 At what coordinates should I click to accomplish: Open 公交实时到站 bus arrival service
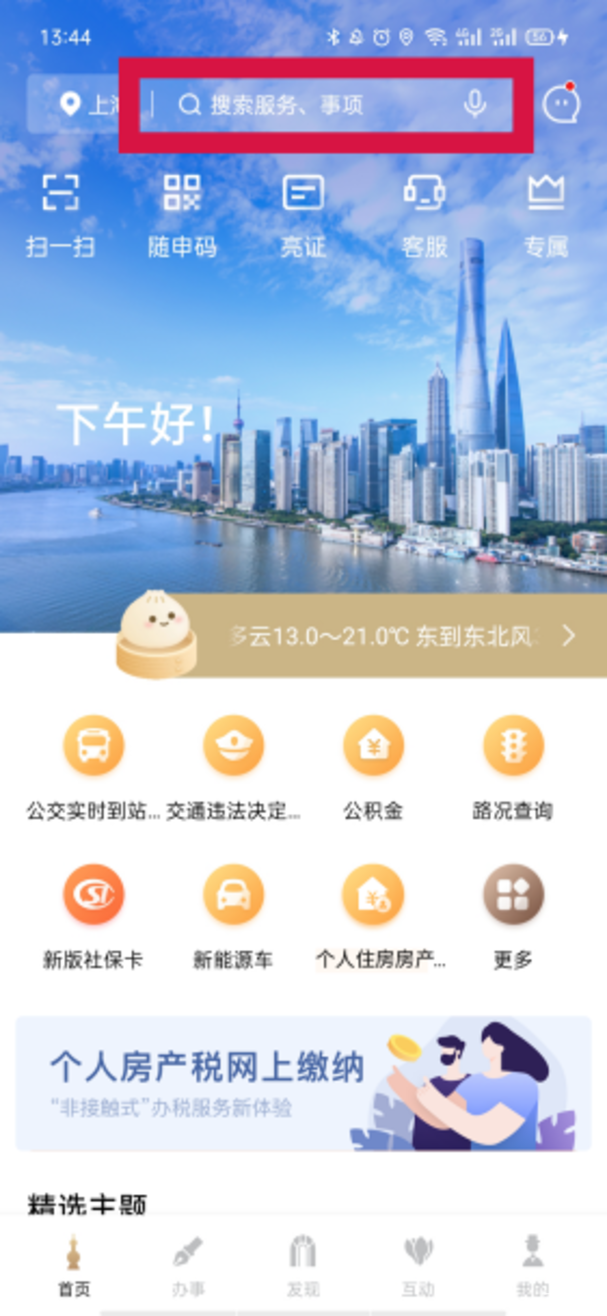pos(93,768)
